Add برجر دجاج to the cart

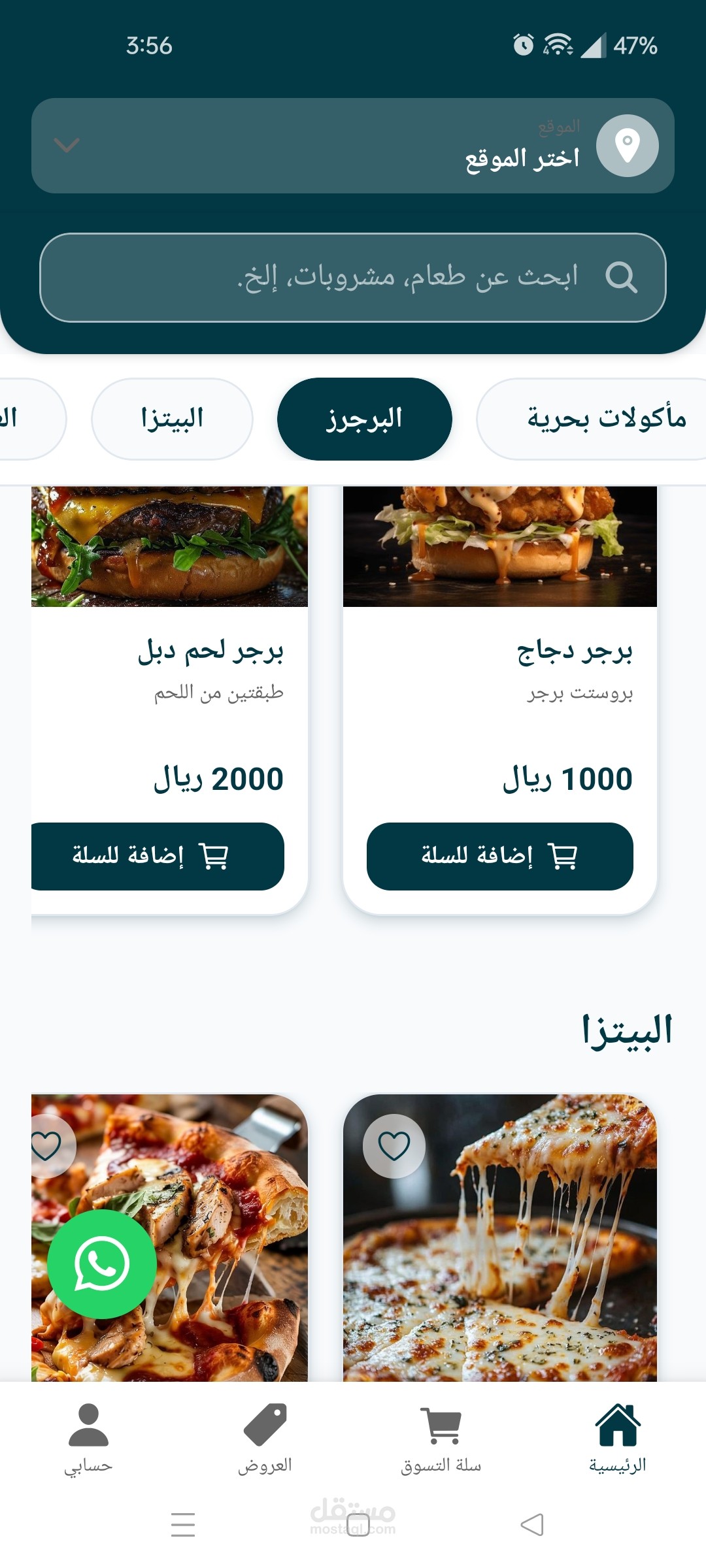tap(500, 856)
